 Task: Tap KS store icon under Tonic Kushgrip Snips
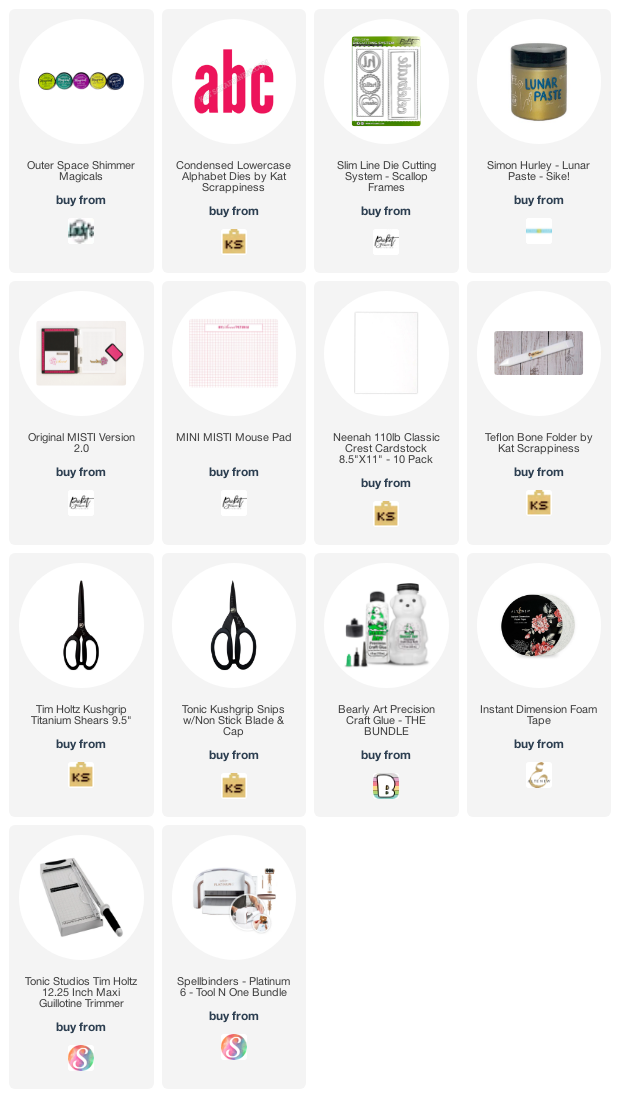[234, 786]
